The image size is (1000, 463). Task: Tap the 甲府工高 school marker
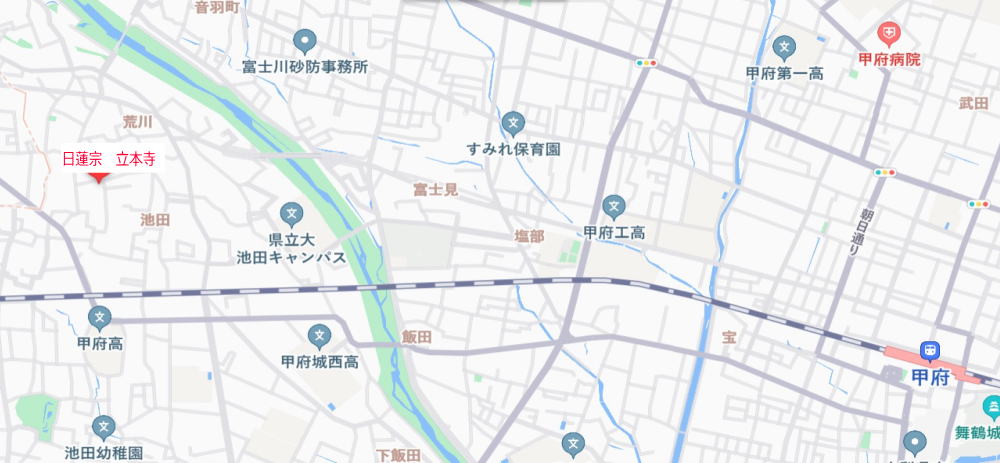(614, 207)
